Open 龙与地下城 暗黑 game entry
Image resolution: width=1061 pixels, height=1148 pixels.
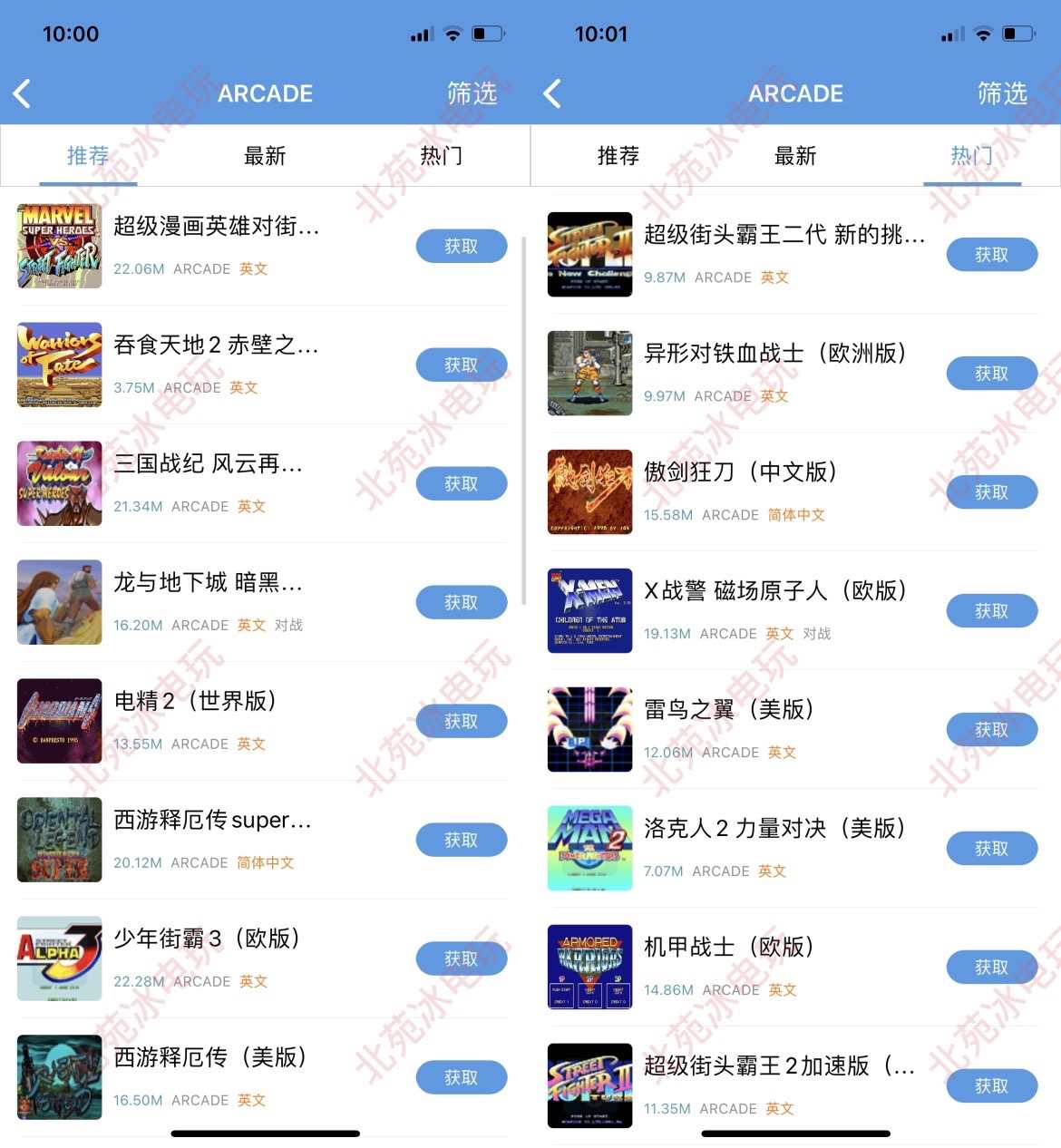(208, 583)
